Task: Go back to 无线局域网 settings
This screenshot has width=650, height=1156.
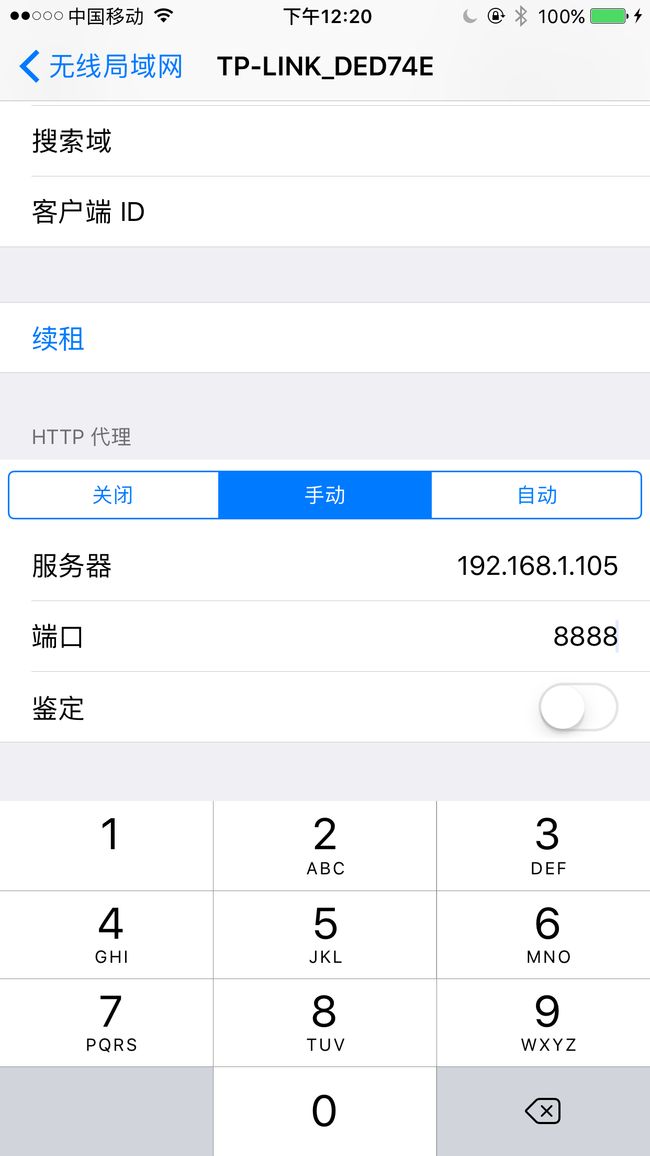Action: [x=100, y=66]
